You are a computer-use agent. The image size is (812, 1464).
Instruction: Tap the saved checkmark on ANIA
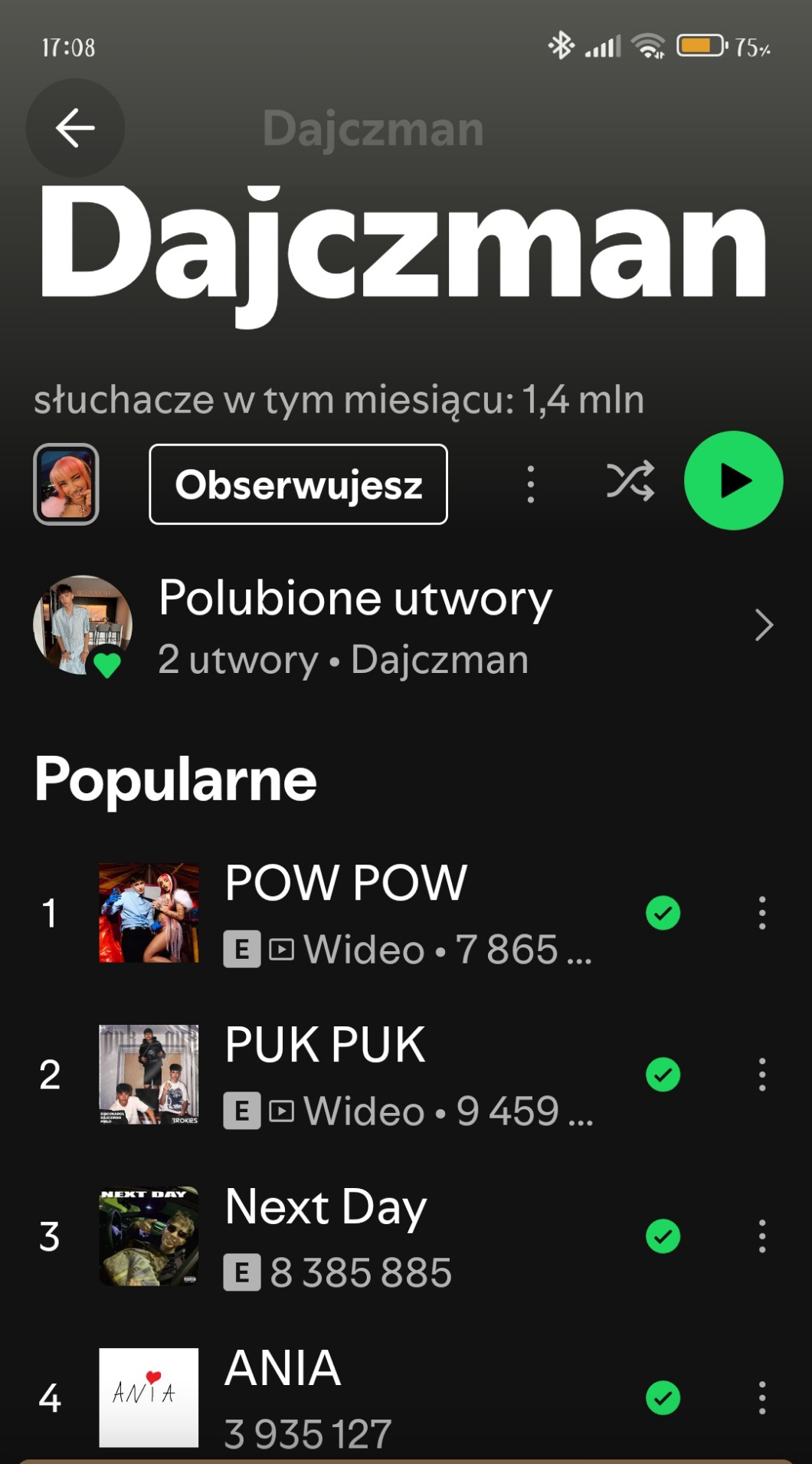663,1398
